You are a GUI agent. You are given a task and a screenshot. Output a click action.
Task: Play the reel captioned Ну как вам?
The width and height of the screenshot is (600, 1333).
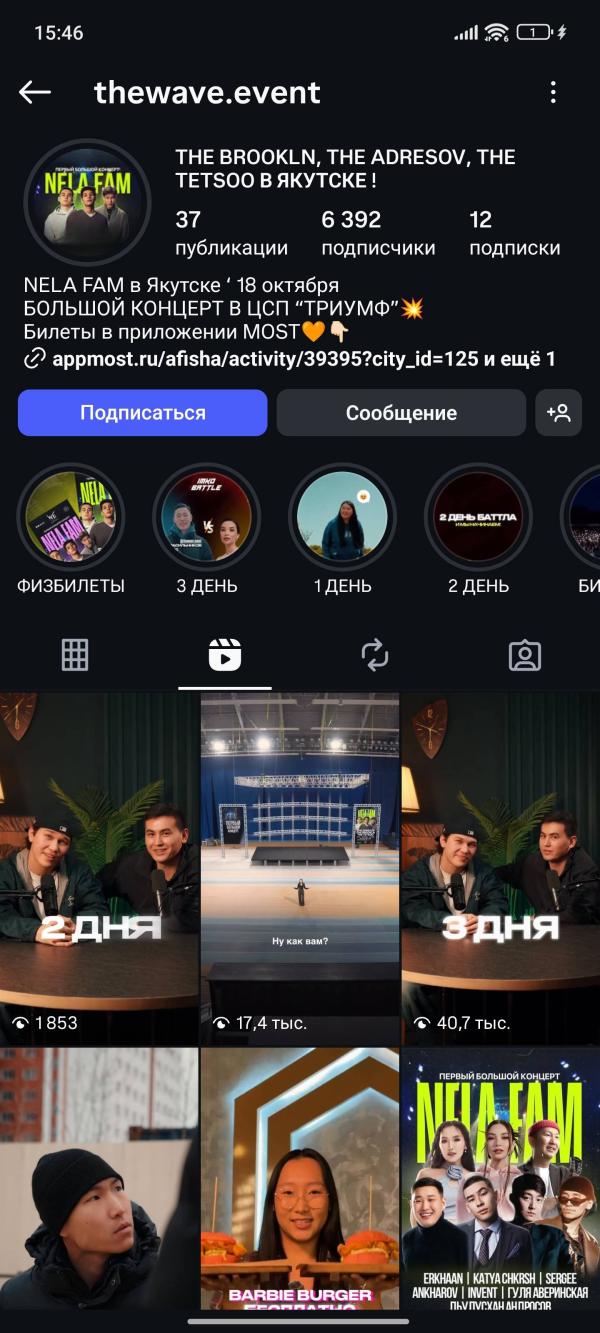[x=300, y=869]
